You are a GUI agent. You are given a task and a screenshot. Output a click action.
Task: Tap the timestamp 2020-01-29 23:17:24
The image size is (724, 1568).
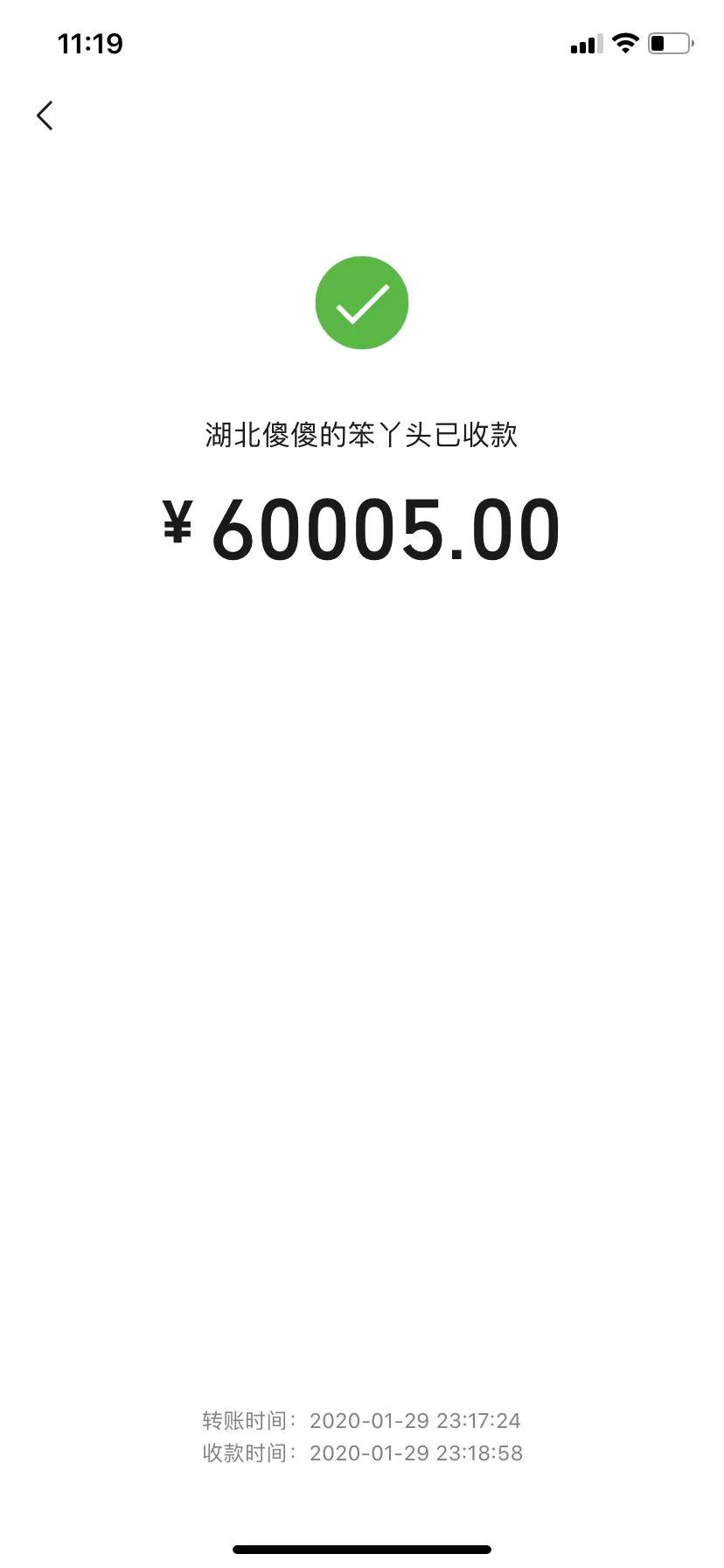click(x=417, y=1420)
